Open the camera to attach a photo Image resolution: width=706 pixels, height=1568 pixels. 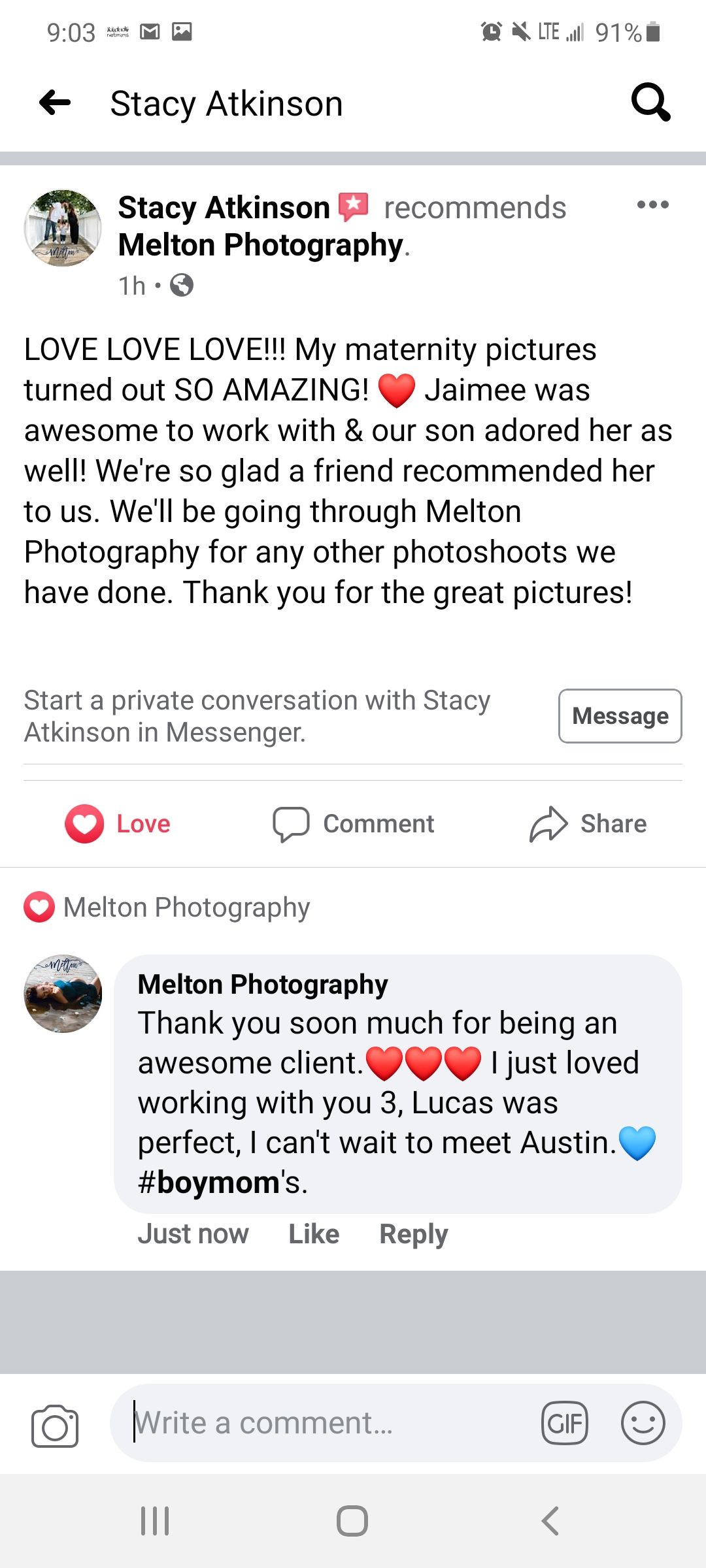55,1426
